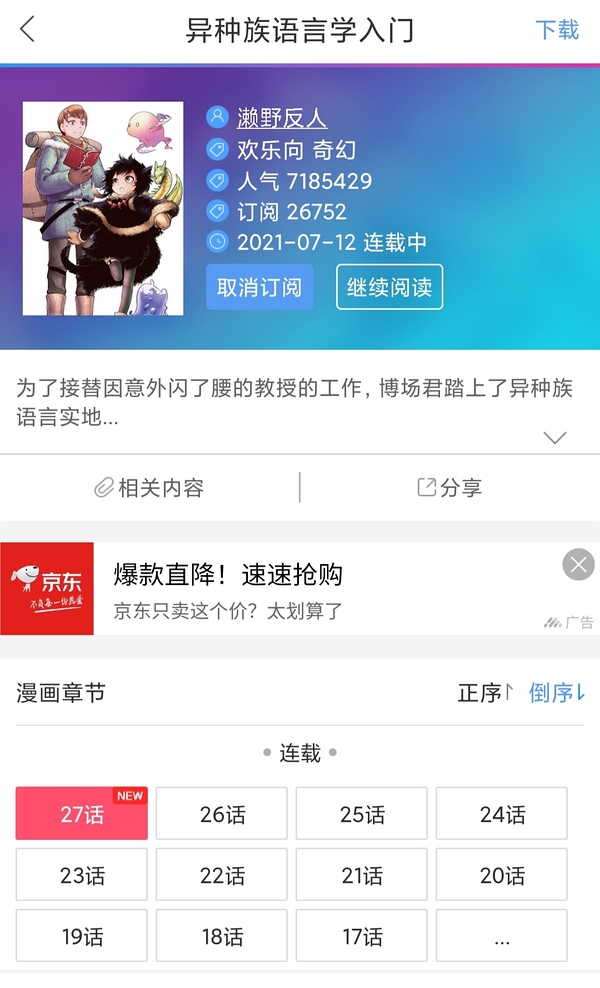Sort chapters in 正序 order
Image resolution: width=600 pixels, height=988 pixels.
pyautogui.click(x=485, y=693)
